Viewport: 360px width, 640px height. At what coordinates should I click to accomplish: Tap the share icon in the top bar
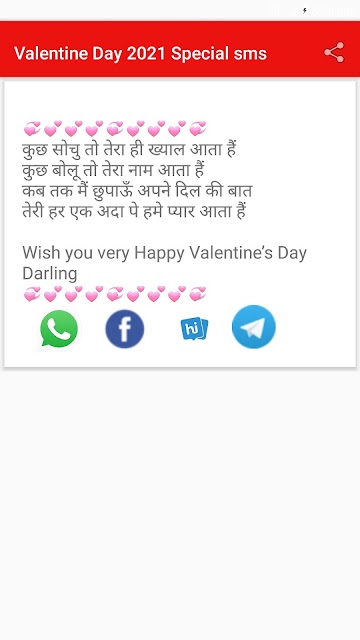pyautogui.click(x=334, y=53)
